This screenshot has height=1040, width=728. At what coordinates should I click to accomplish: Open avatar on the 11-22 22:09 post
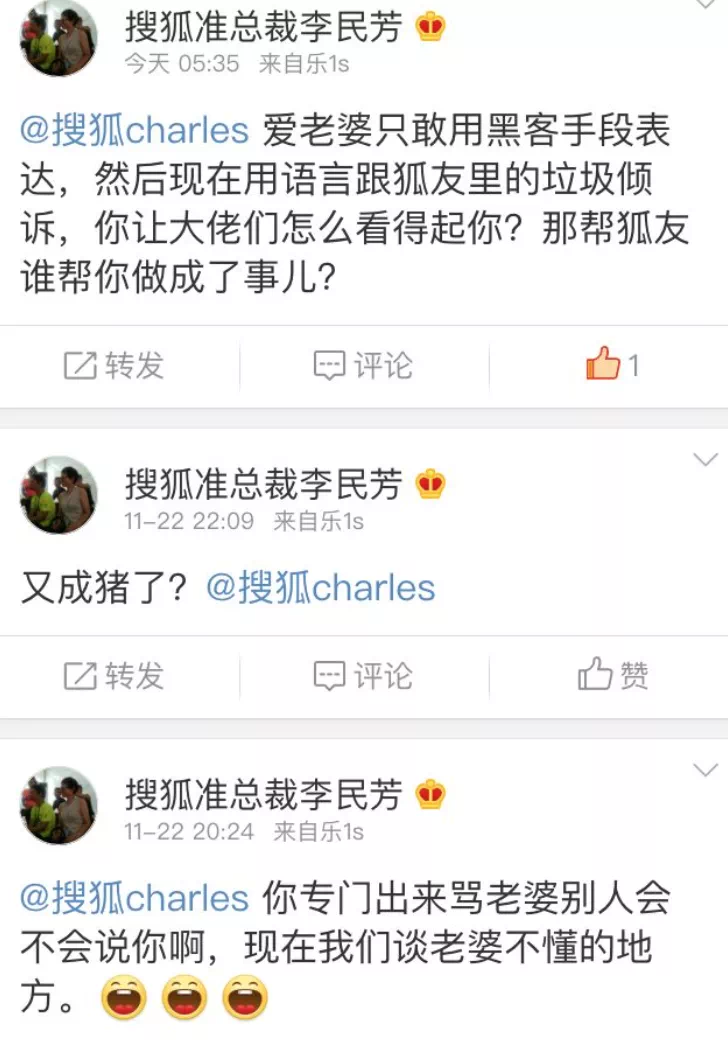(58, 495)
